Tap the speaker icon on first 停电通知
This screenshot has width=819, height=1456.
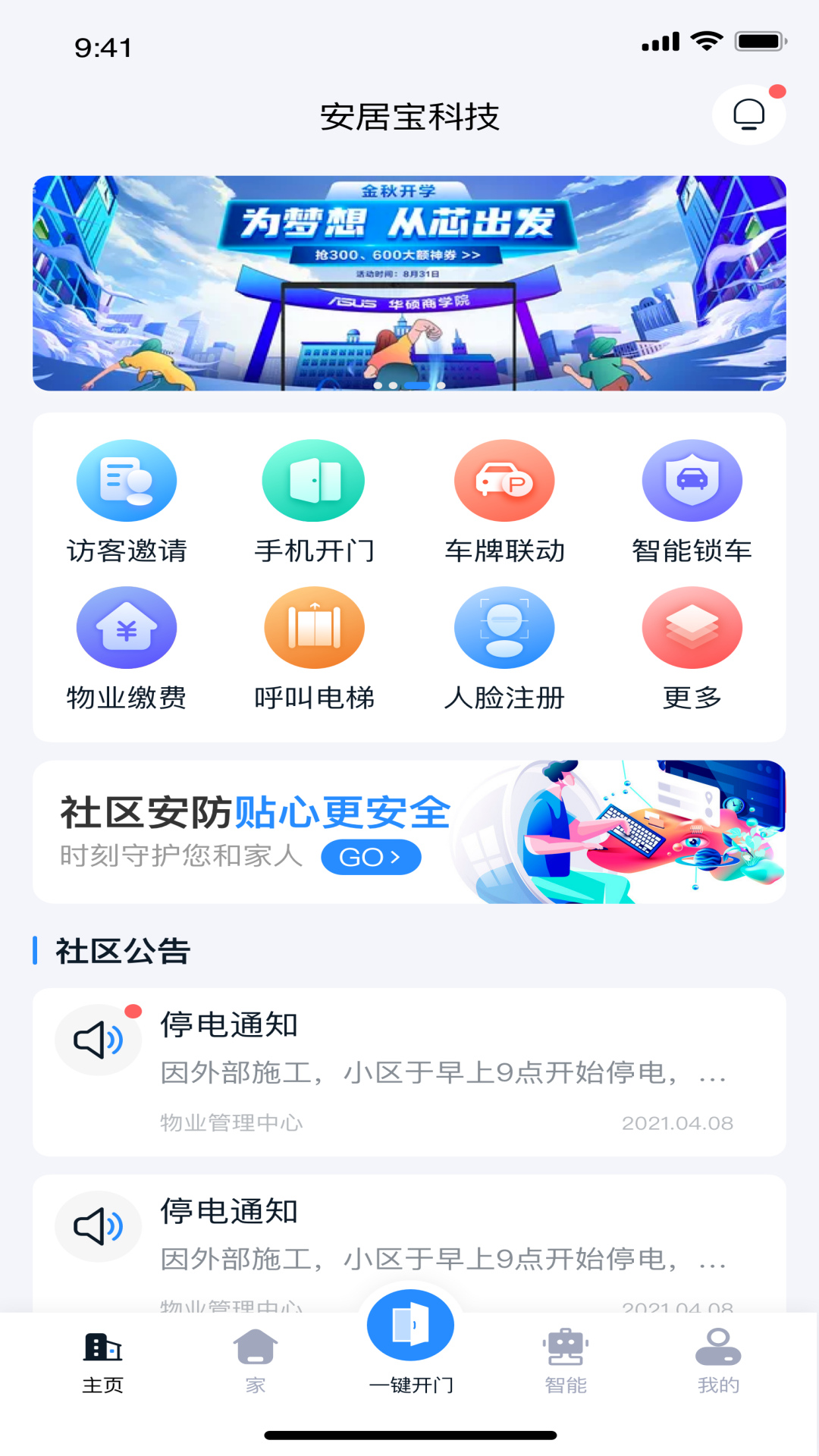coord(99,1040)
